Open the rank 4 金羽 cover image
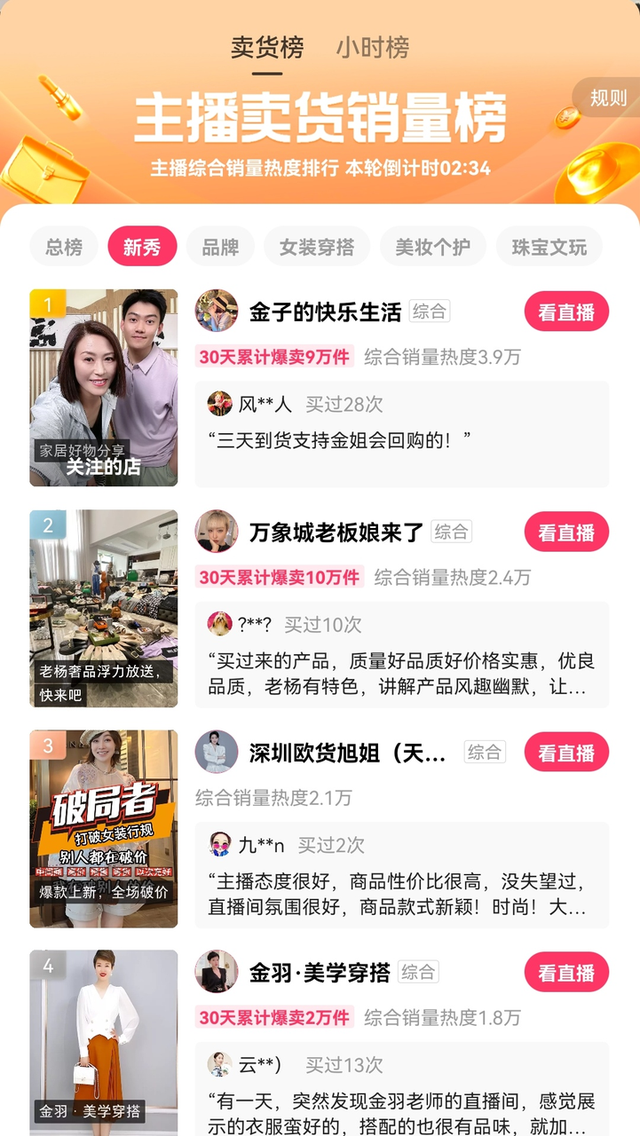 (103, 1040)
